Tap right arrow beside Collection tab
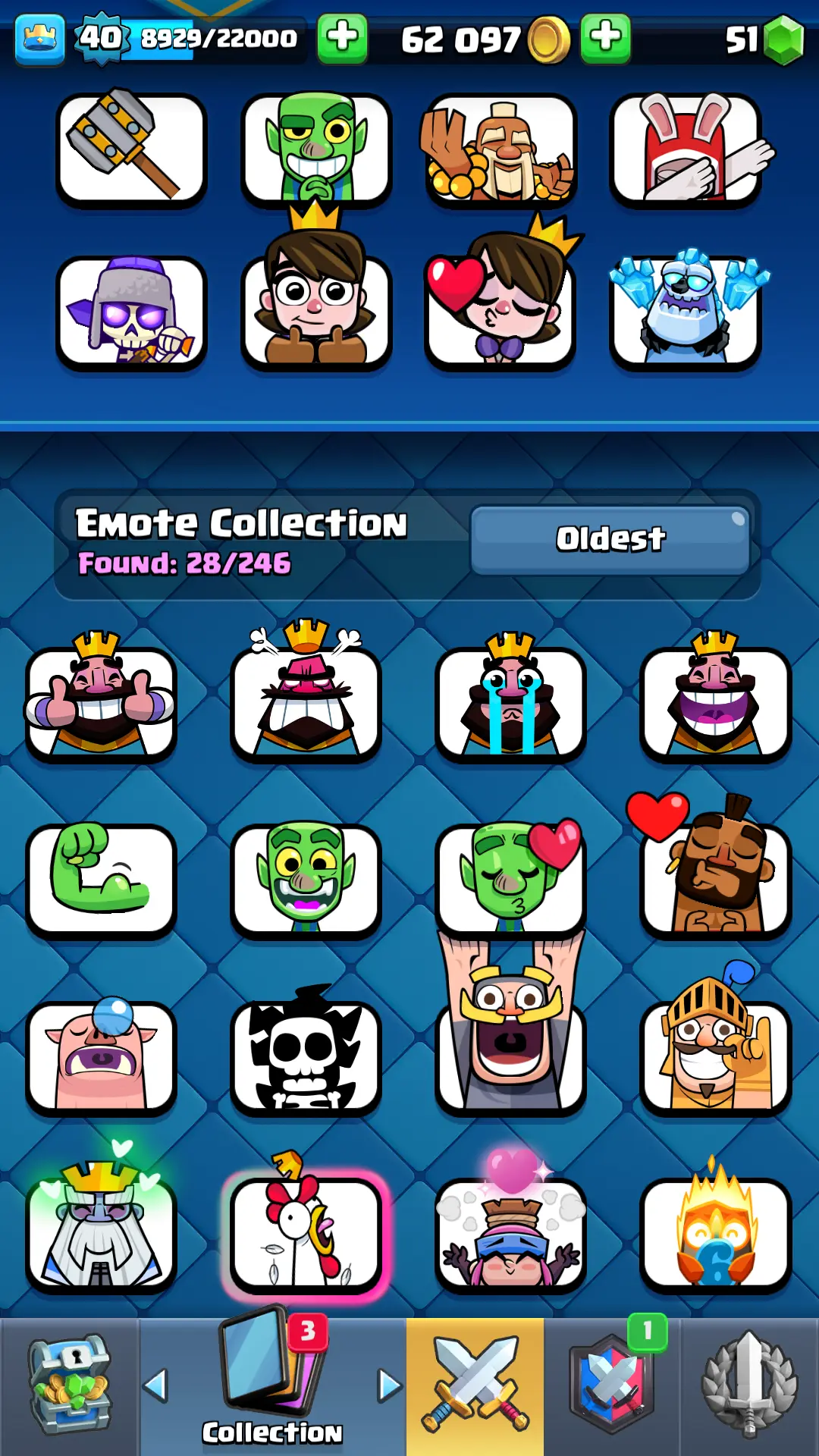 point(390,1385)
